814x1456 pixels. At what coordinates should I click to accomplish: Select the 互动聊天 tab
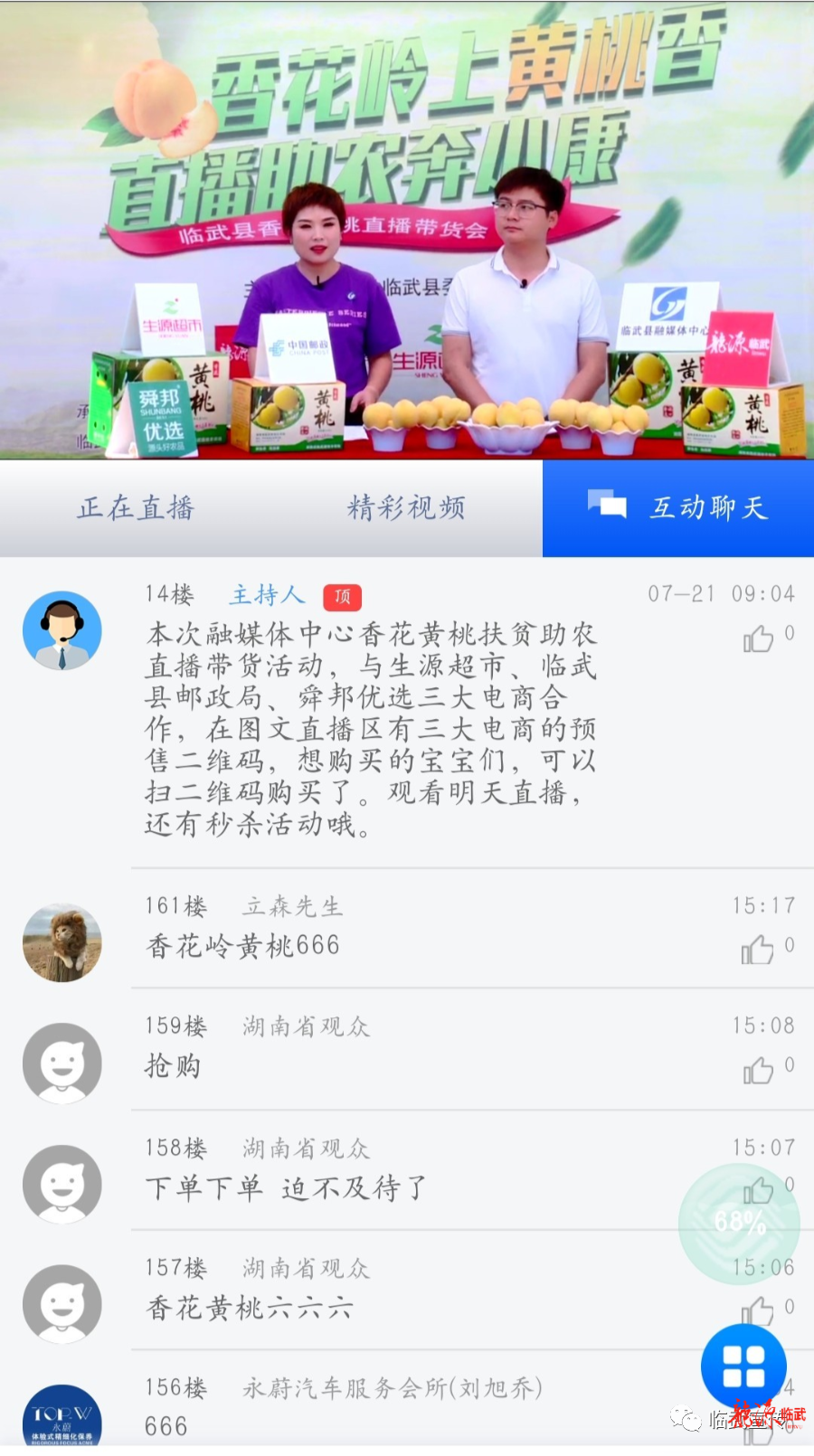678,508
